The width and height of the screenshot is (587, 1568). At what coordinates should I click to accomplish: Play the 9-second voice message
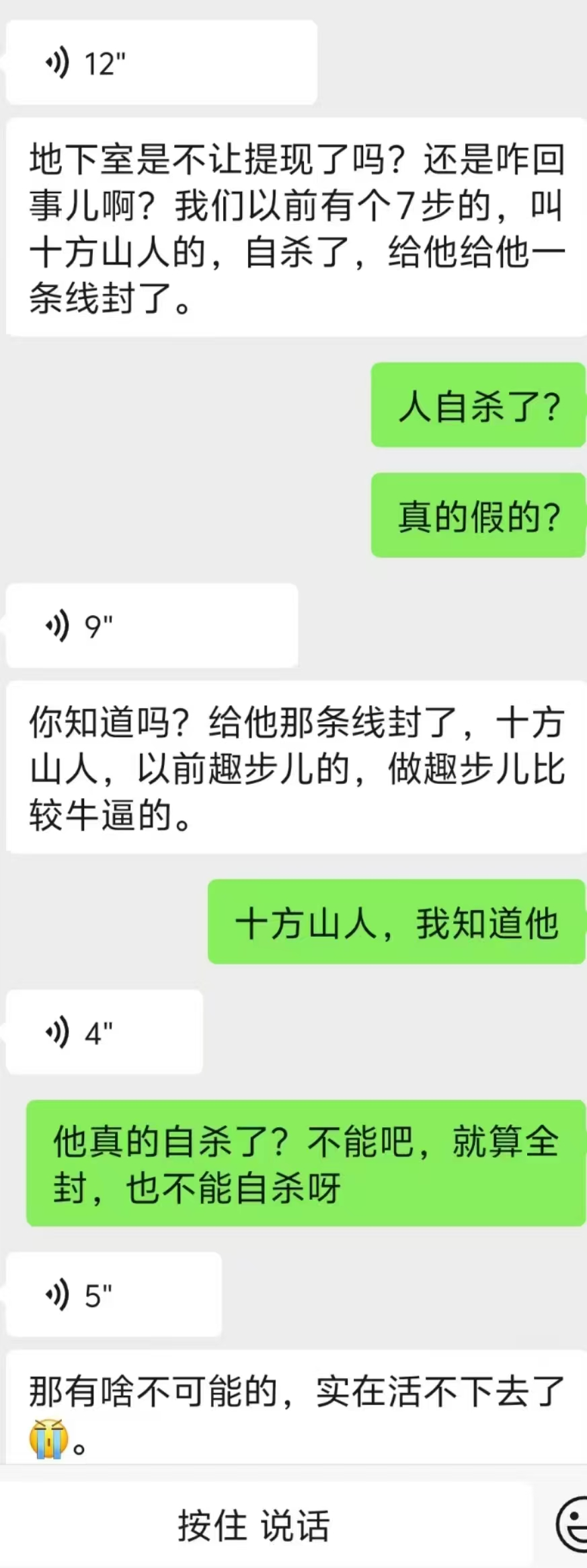[x=152, y=626]
